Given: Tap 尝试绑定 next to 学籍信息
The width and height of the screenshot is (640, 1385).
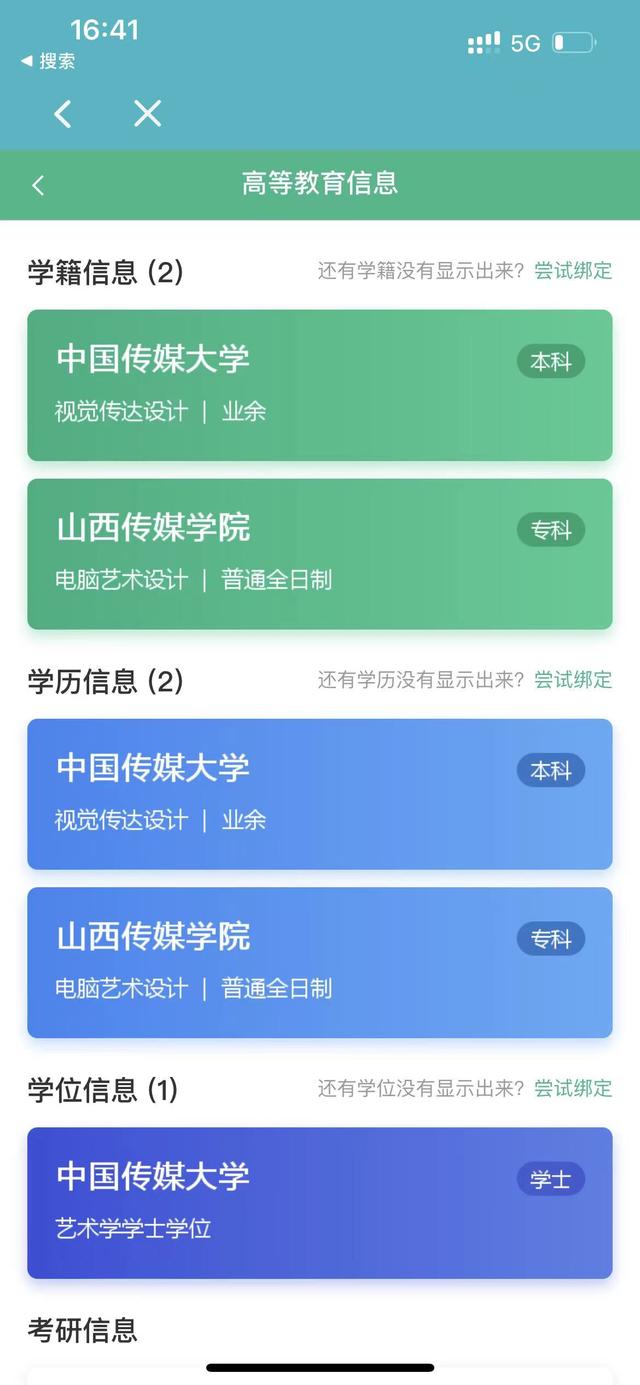Looking at the screenshot, I should pos(573,271).
